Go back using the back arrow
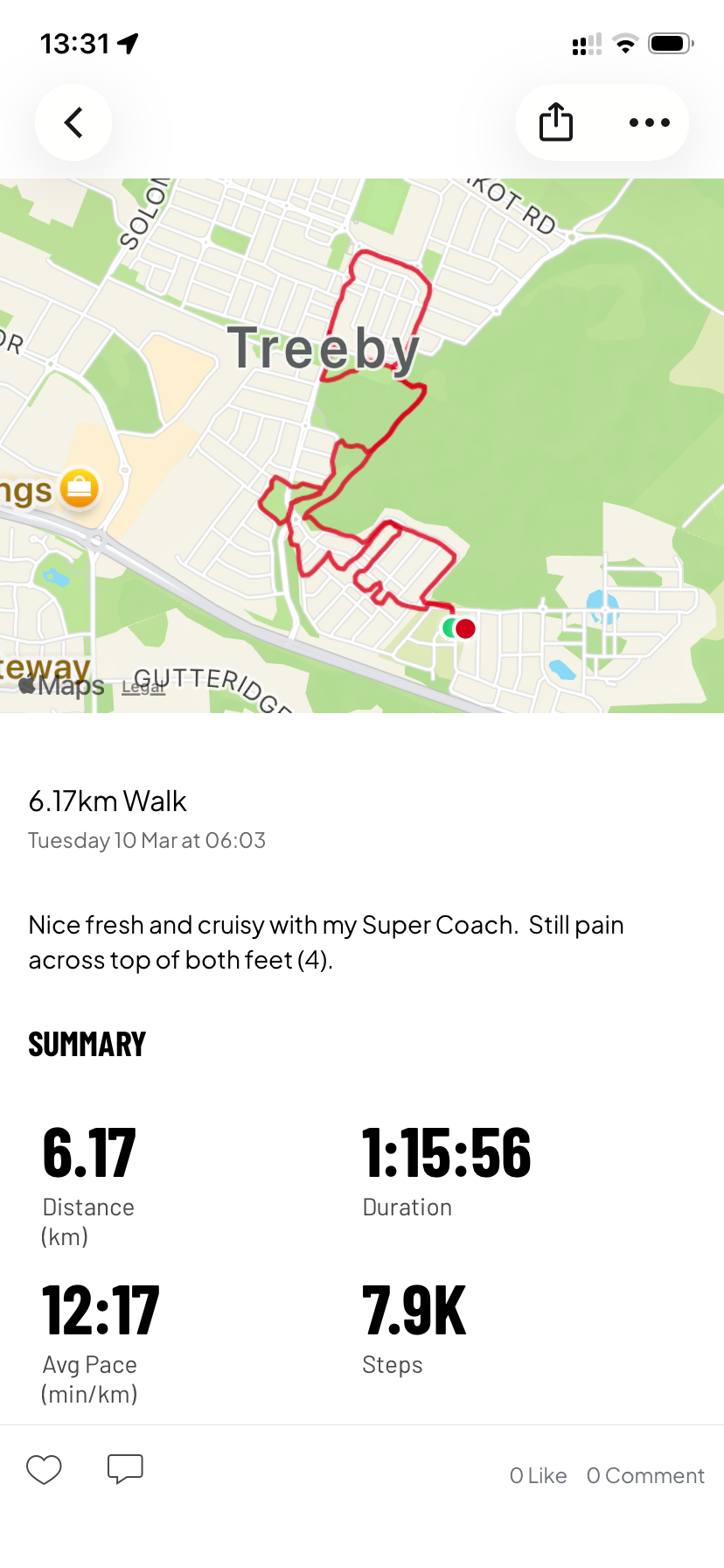The width and height of the screenshot is (724, 1568). (73, 122)
